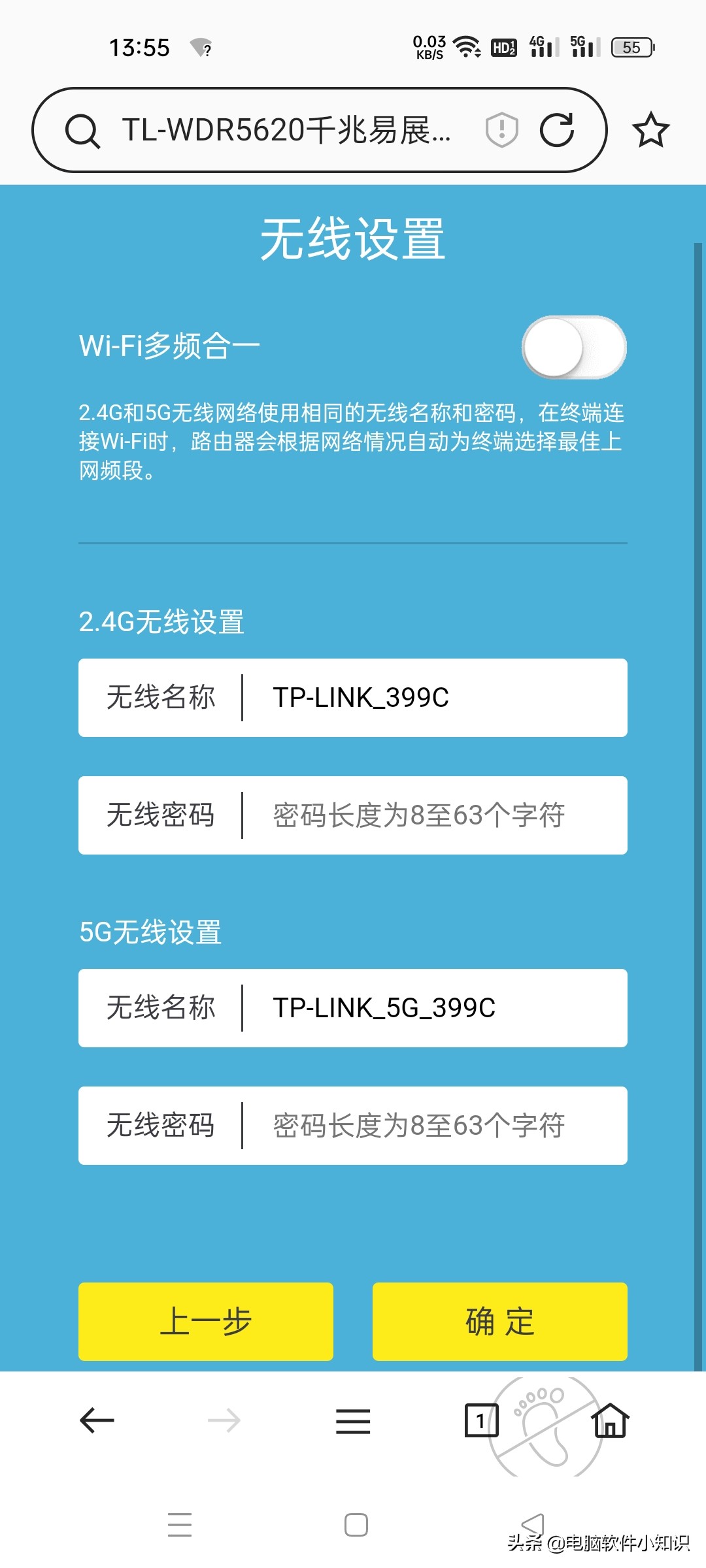Enable the Wi-Fi多频合一 switch
The height and width of the screenshot is (1568, 706).
(x=574, y=347)
